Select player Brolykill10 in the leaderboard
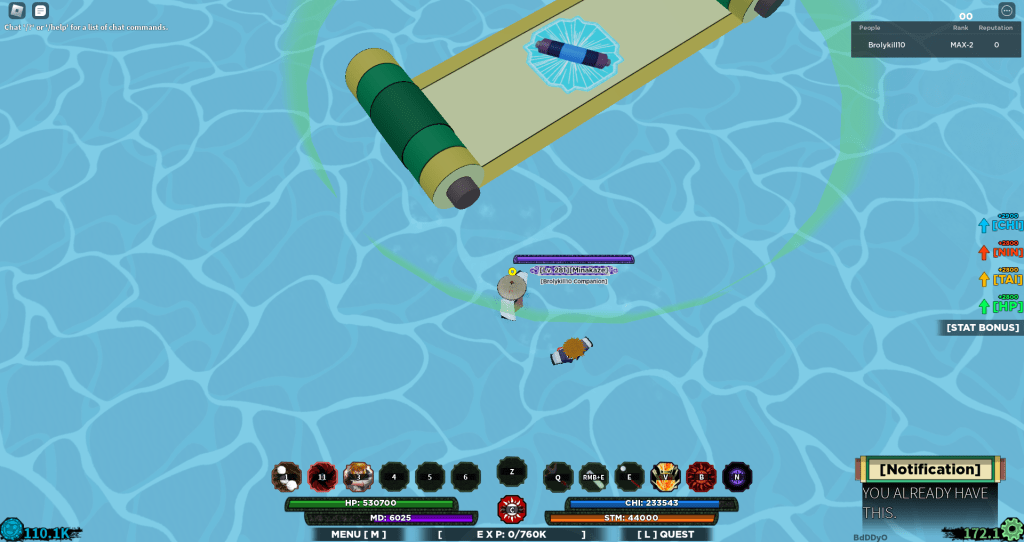The image size is (1024, 542). pos(886,45)
